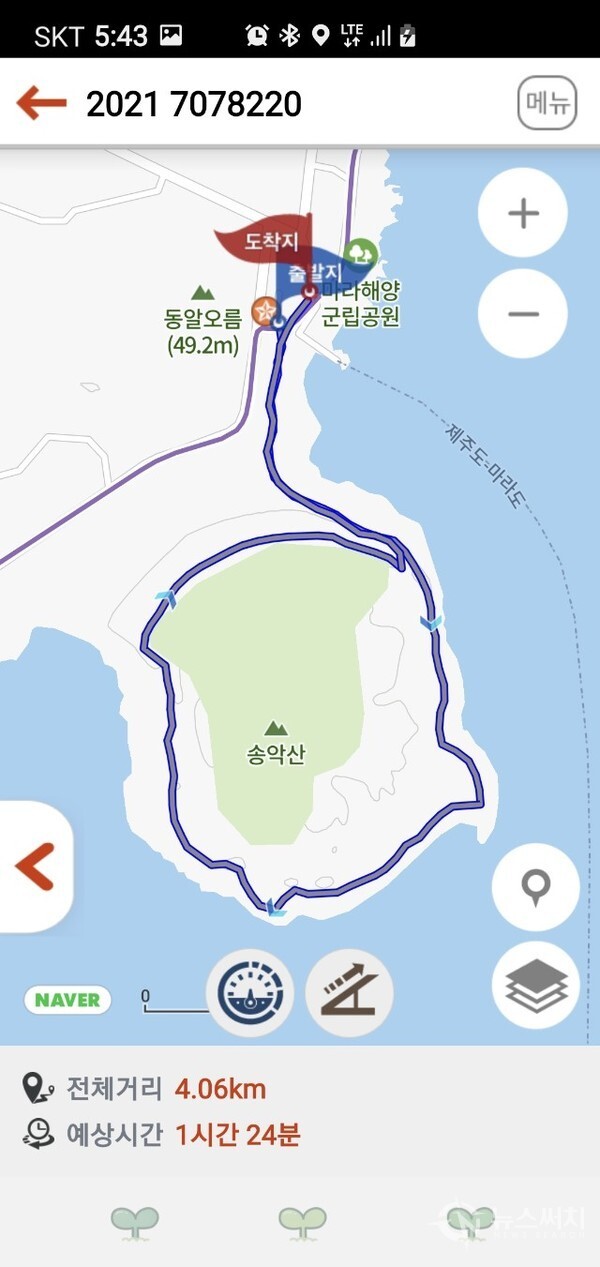Zoom in on the map
600x1267 pixels.
523,214
